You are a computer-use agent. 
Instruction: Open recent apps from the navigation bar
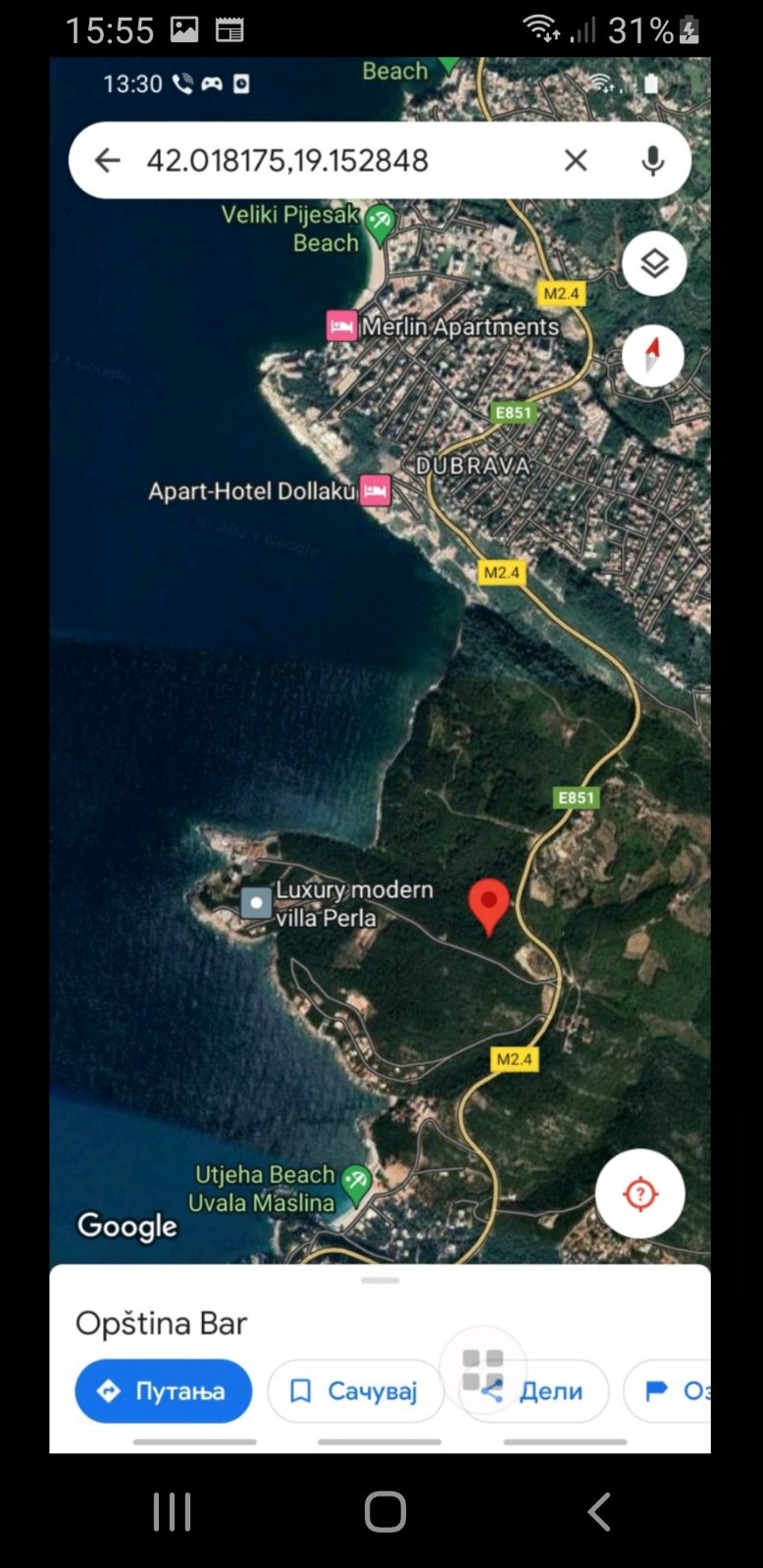click(x=173, y=1511)
